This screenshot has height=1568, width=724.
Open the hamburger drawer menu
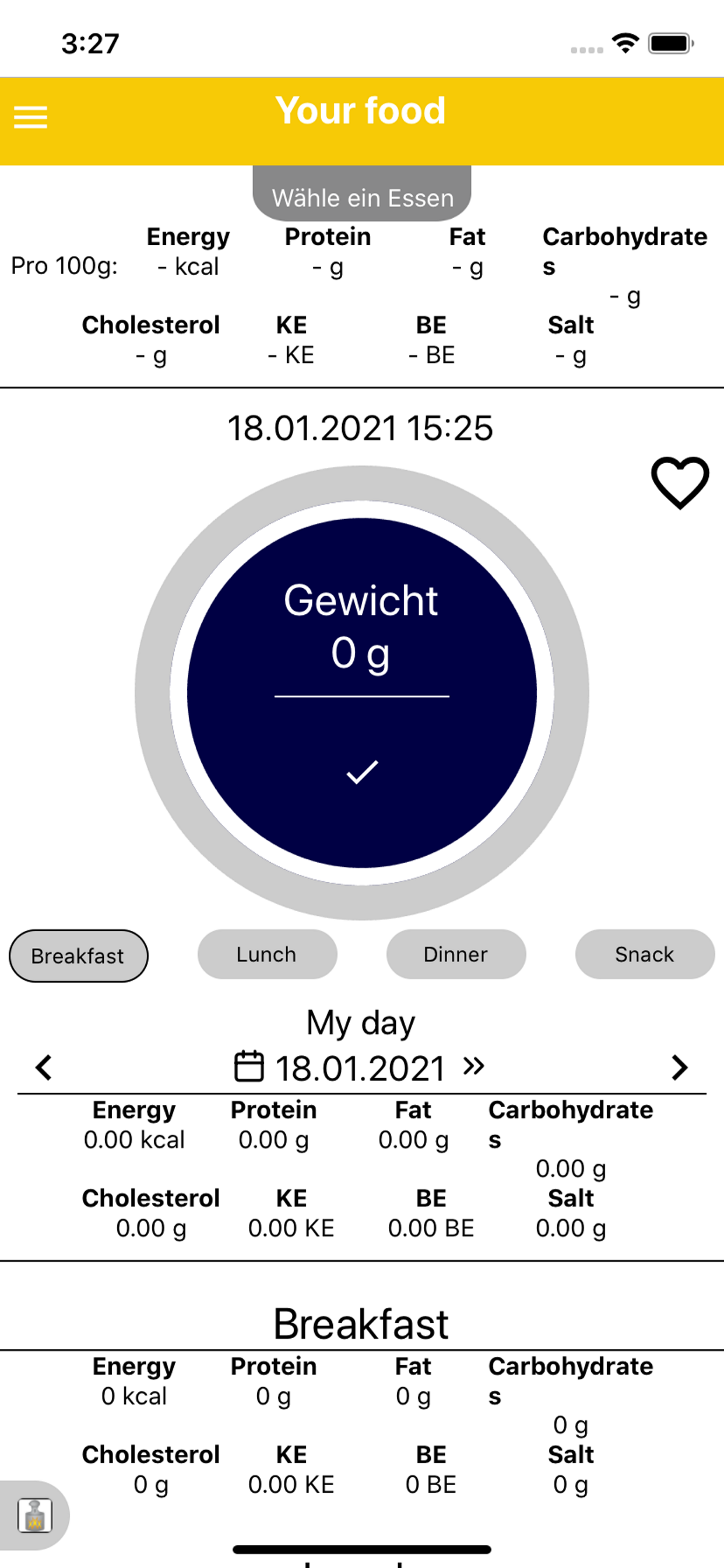pos(30,117)
